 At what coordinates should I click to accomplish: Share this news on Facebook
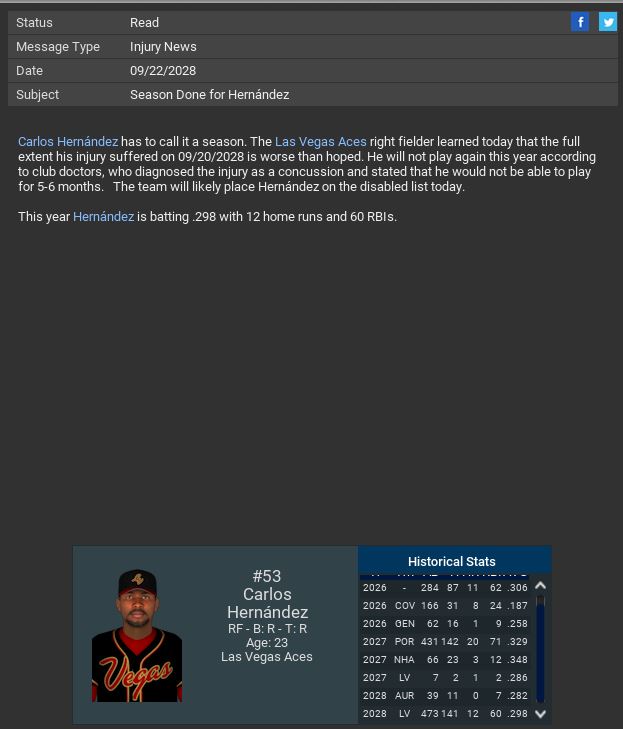pos(580,22)
